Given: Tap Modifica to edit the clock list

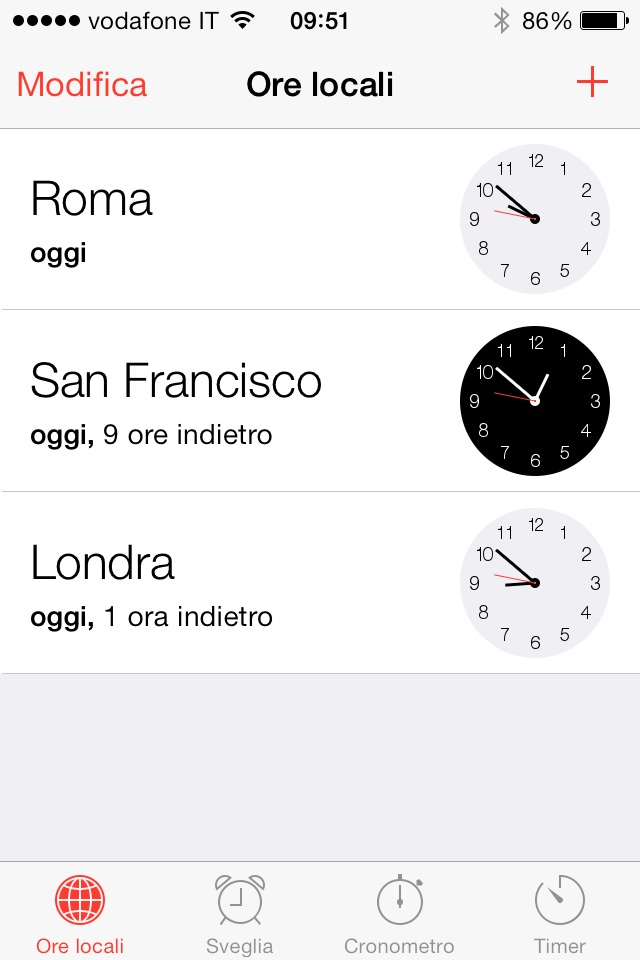Looking at the screenshot, I should pos(82,84).
